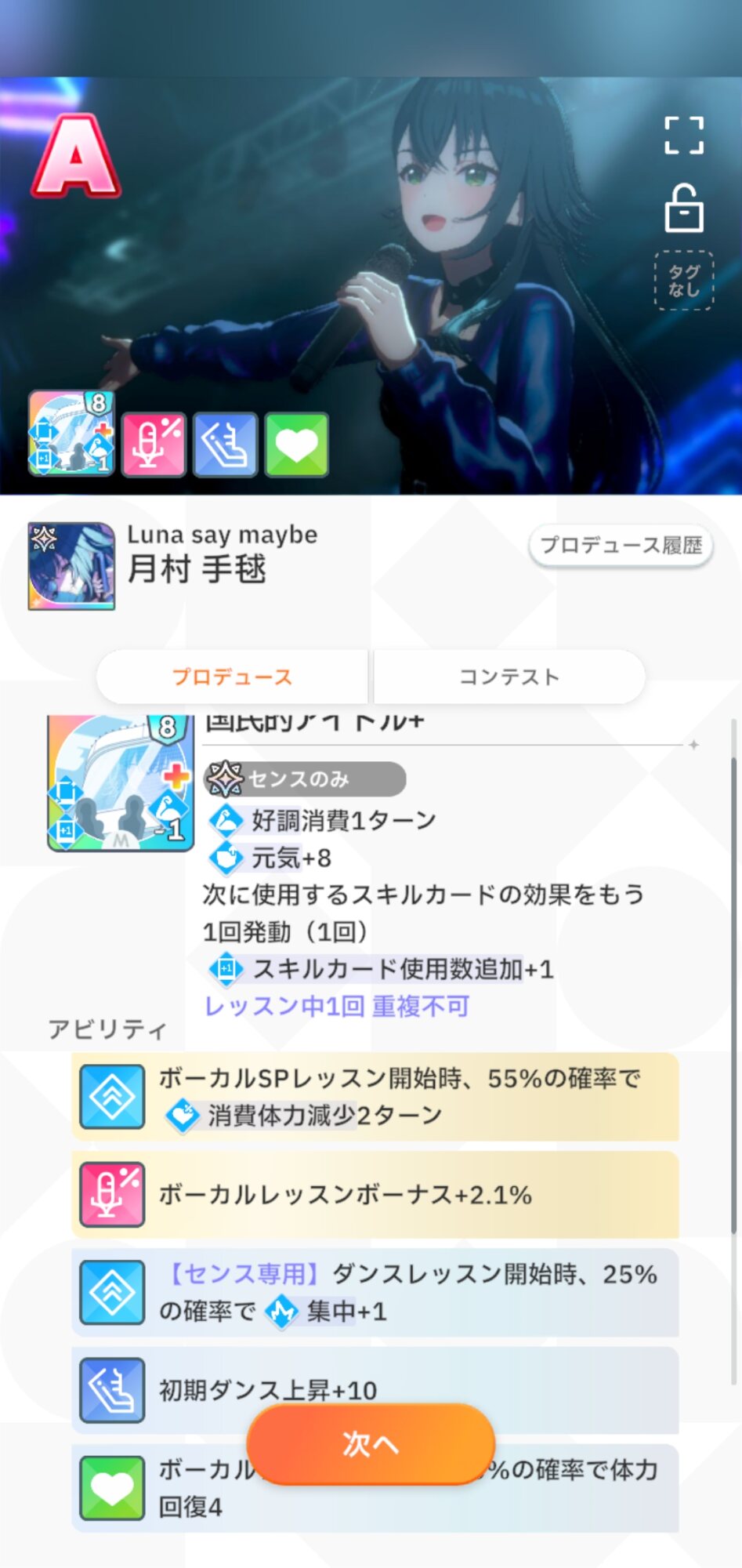742x1568 pixels.
Task: Open the タグなし tag selector
Action: [x=683, y=281]
